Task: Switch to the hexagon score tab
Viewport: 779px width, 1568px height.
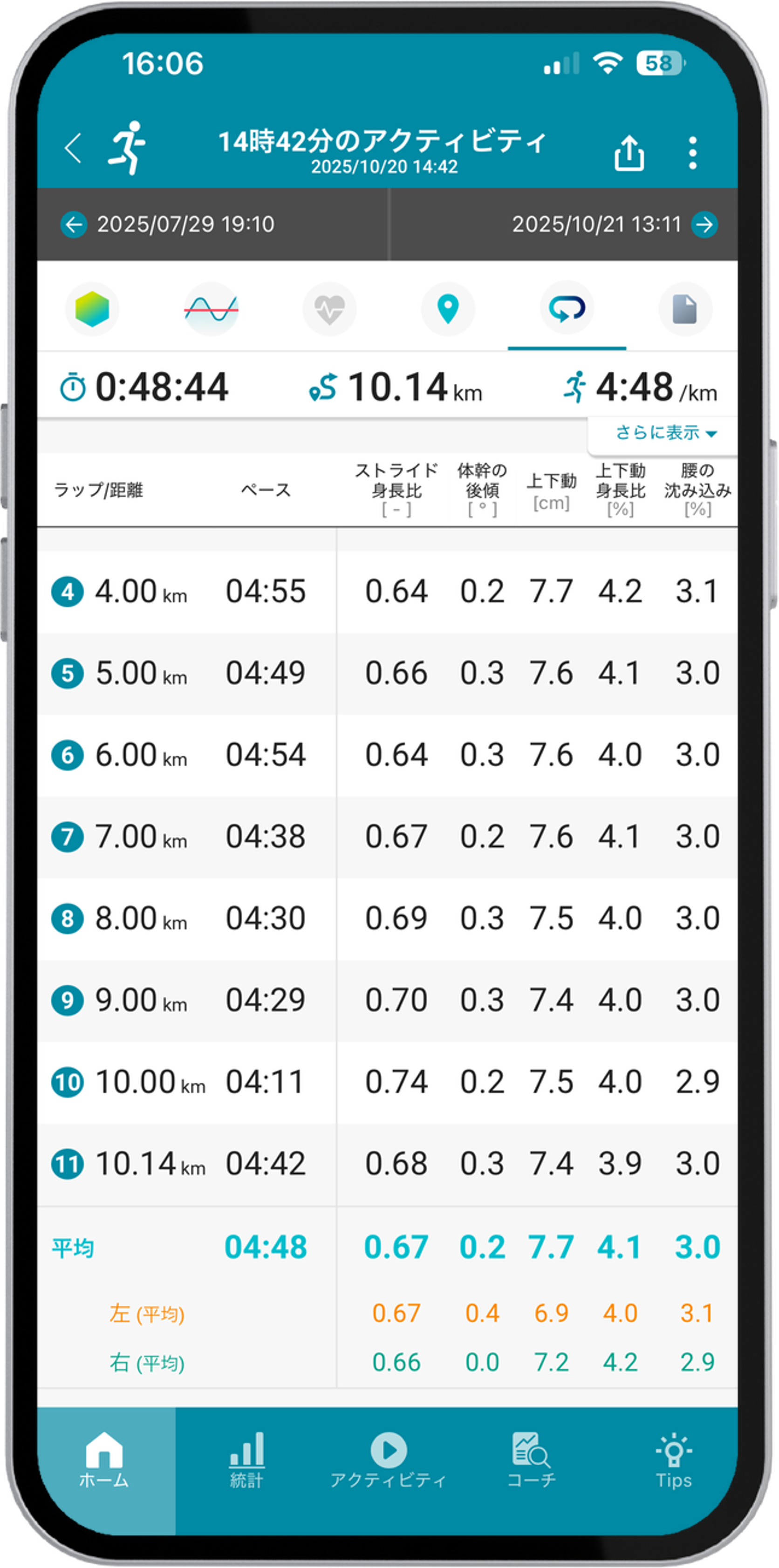Action: coord(92,309)
